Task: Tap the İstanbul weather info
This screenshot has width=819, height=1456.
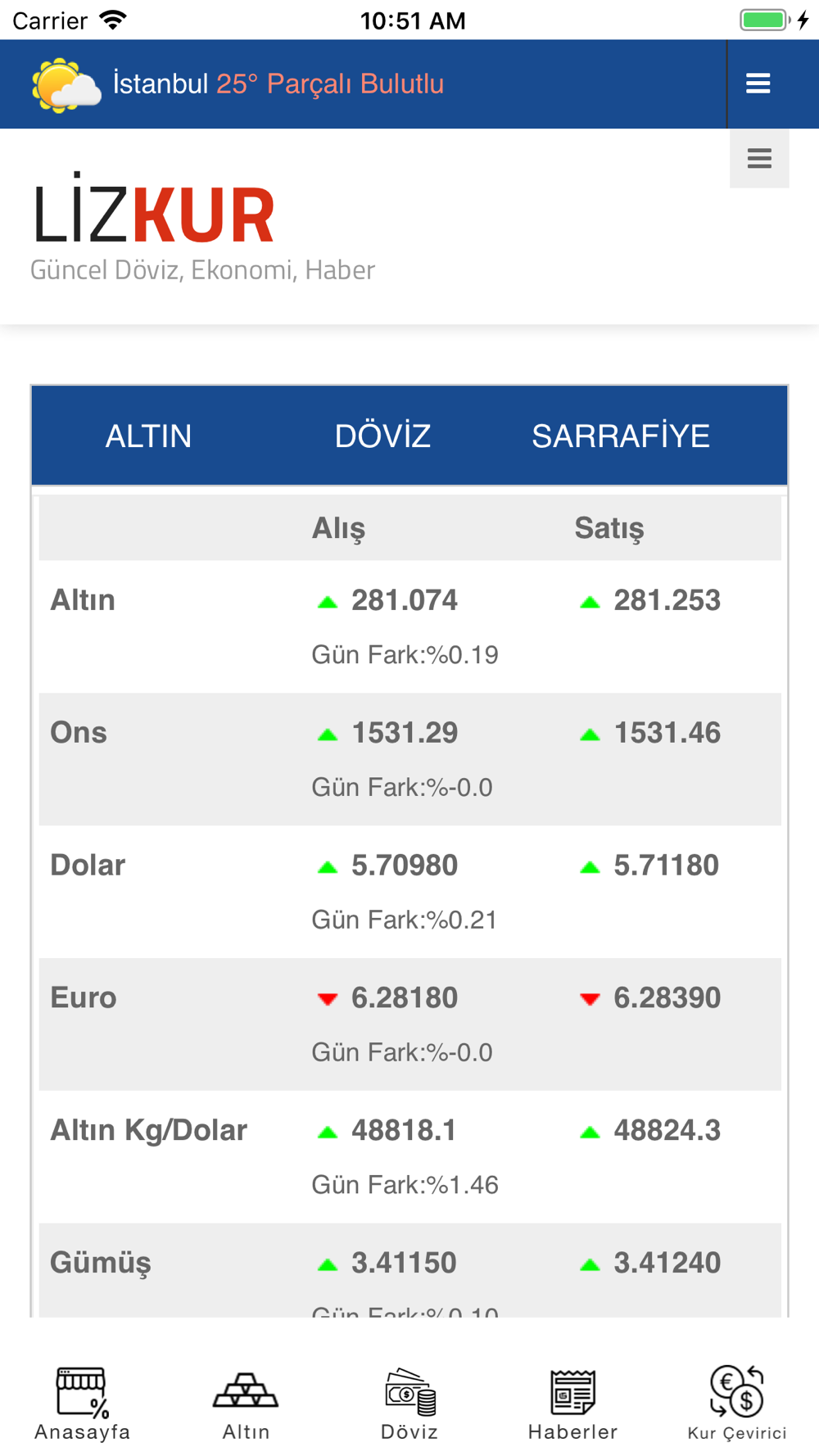Action: click(x=238, y=84)
